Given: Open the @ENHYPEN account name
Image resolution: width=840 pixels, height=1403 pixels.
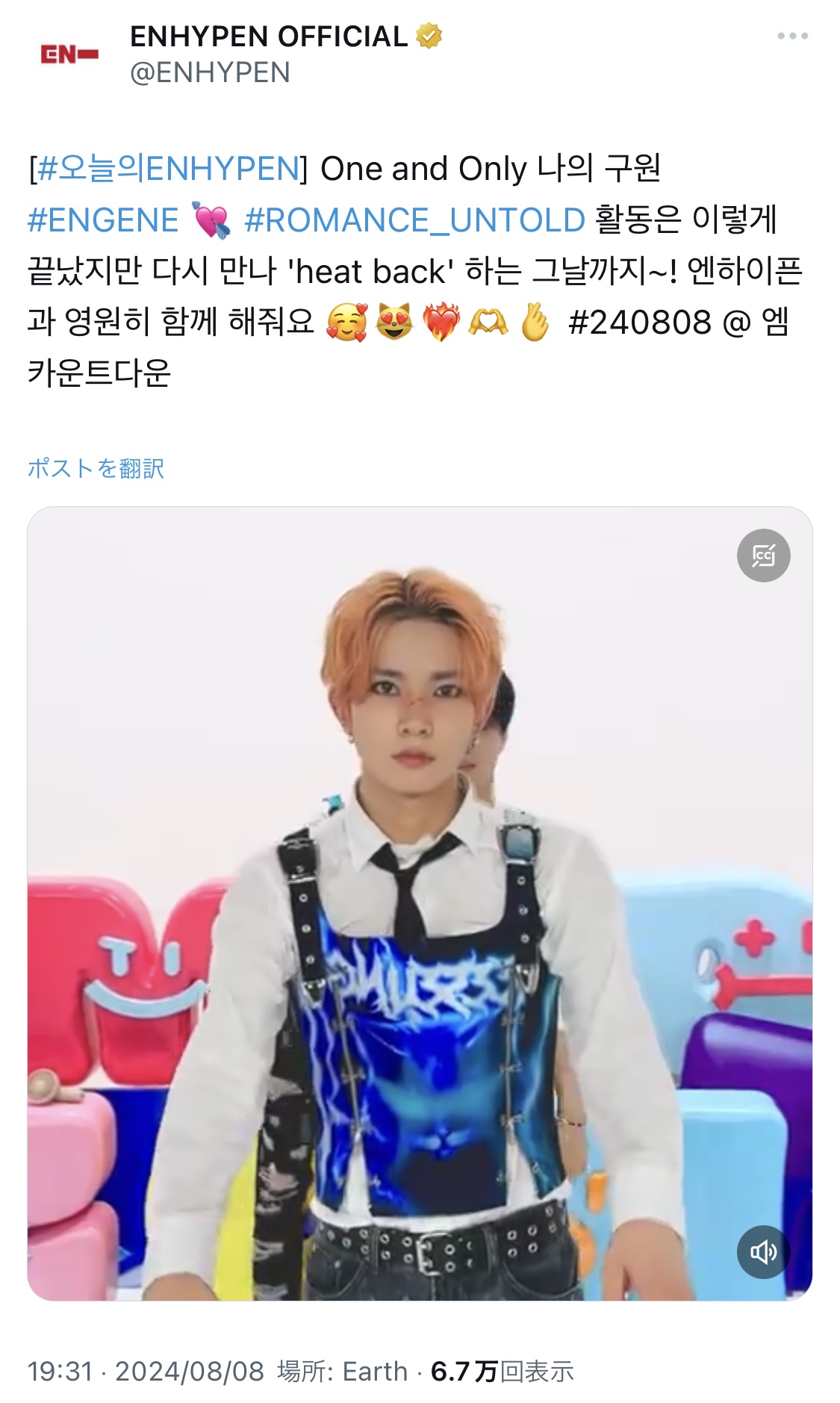Looking at the screenshot, I should coord(210,72).
